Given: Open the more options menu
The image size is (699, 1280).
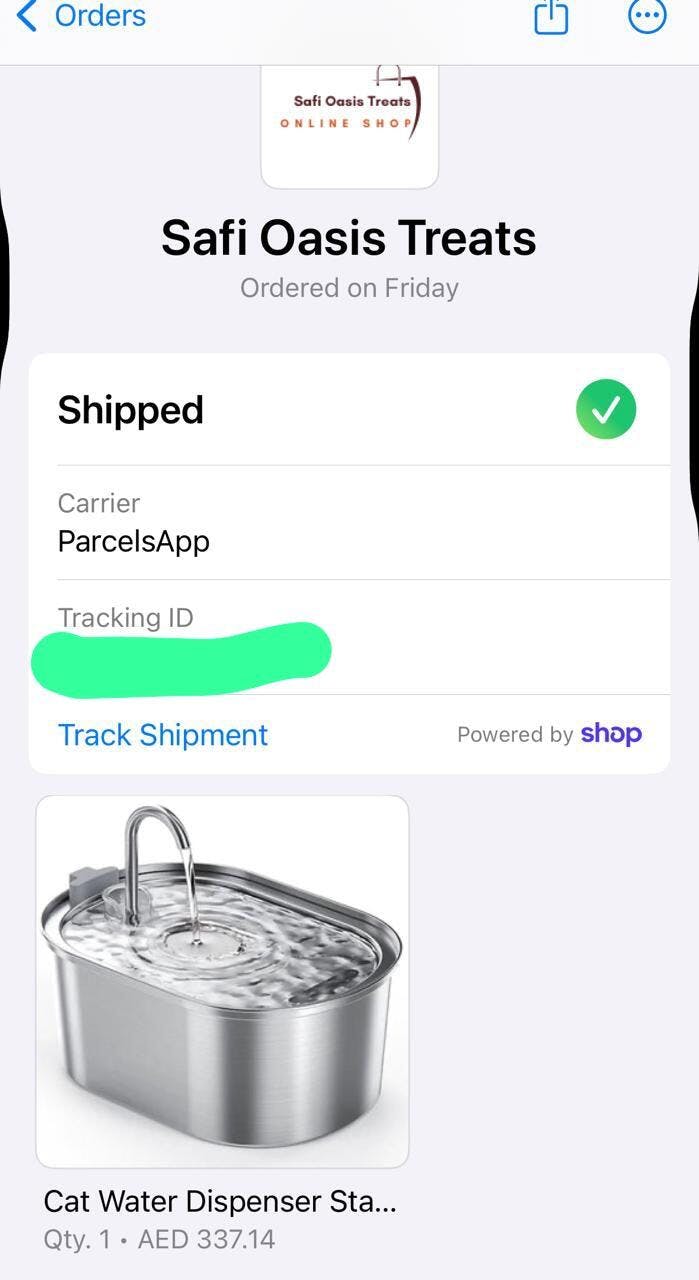Looking at the screenshot, I should point(646,16).
